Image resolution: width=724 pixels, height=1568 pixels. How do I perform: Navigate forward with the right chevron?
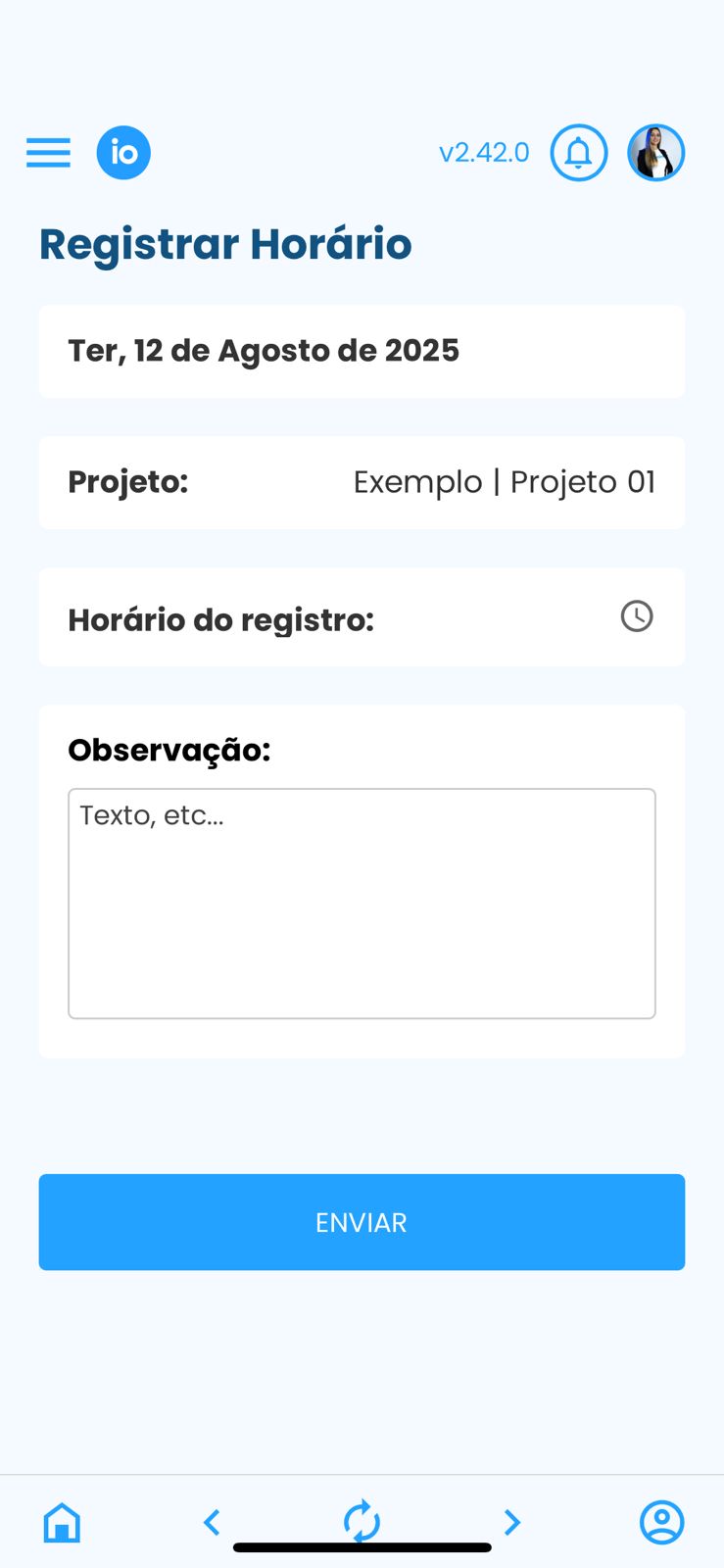(511, 1522)
